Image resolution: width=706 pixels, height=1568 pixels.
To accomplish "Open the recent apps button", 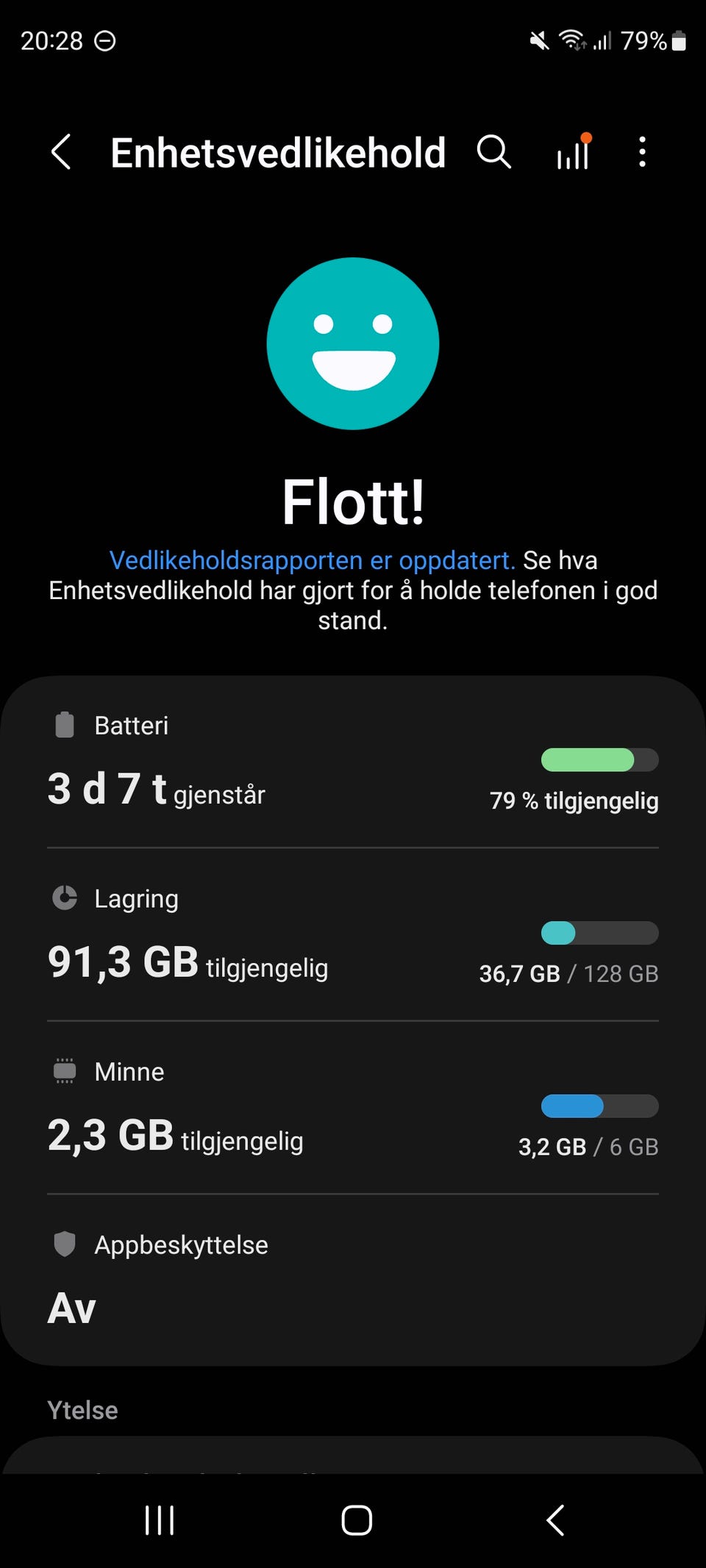I will point(160,1519).
